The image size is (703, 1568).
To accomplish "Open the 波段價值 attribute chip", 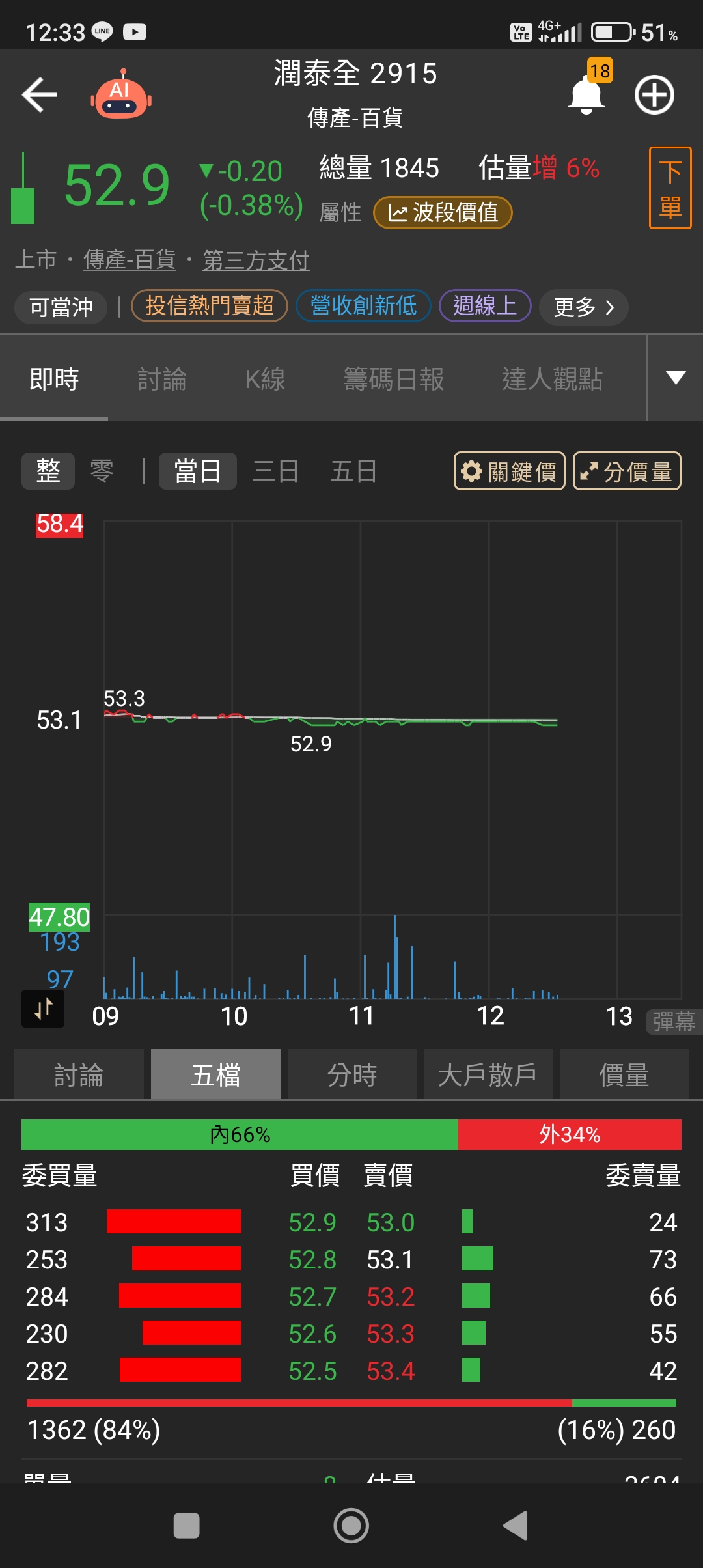I will point(443,213).
